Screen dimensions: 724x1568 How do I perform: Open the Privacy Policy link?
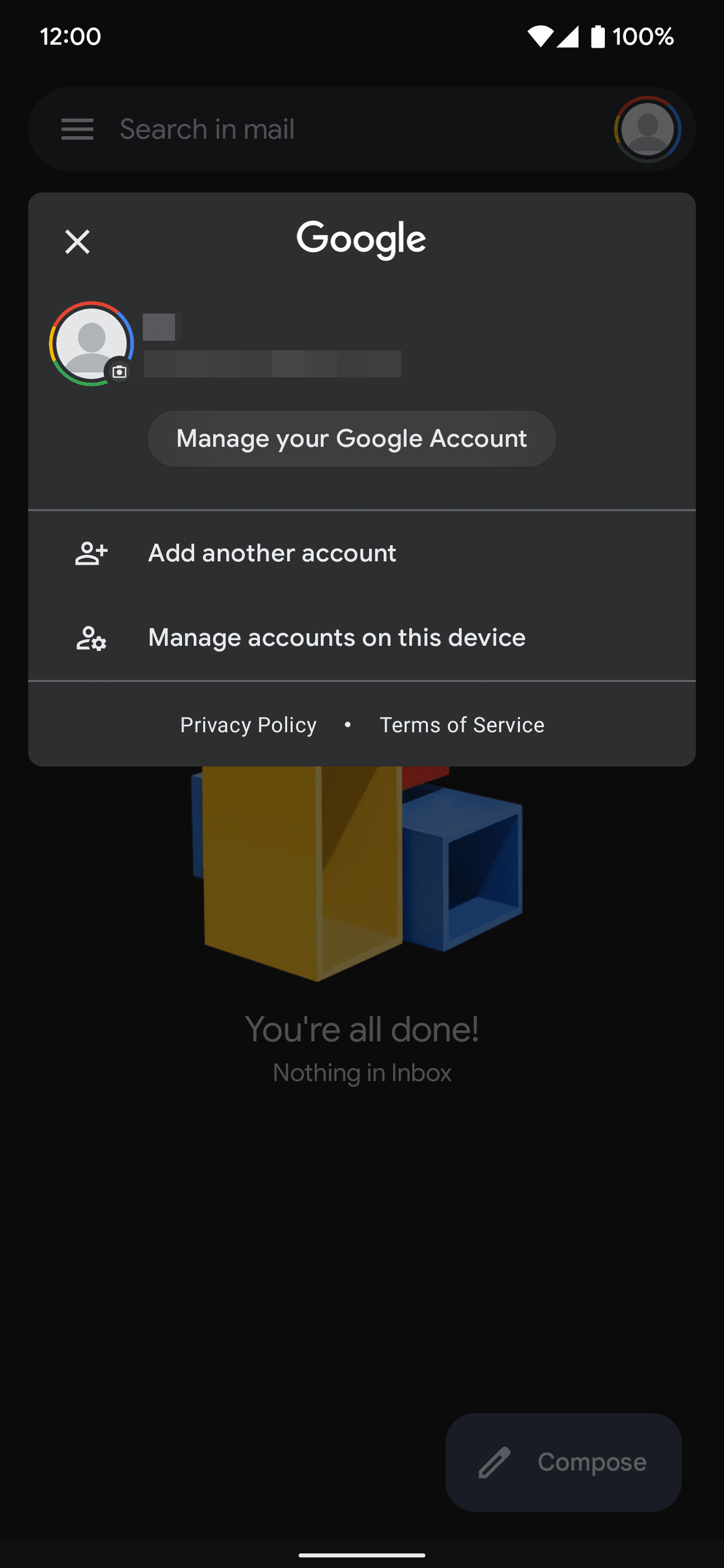tap(248, 725)
